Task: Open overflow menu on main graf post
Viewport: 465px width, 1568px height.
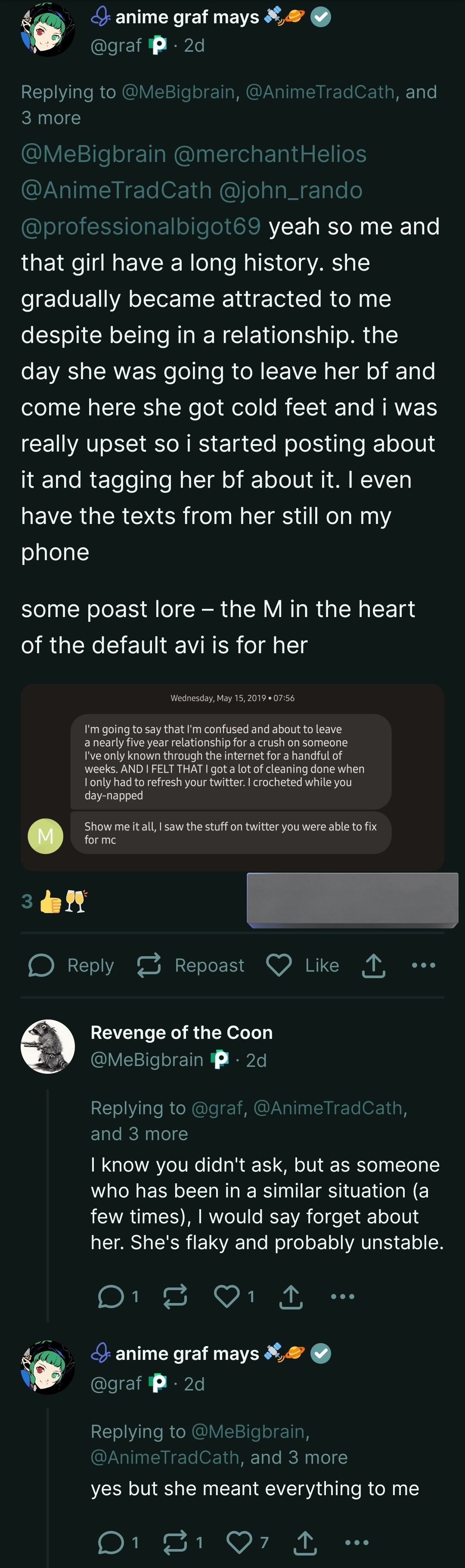Action: click(x=423, y=965)
